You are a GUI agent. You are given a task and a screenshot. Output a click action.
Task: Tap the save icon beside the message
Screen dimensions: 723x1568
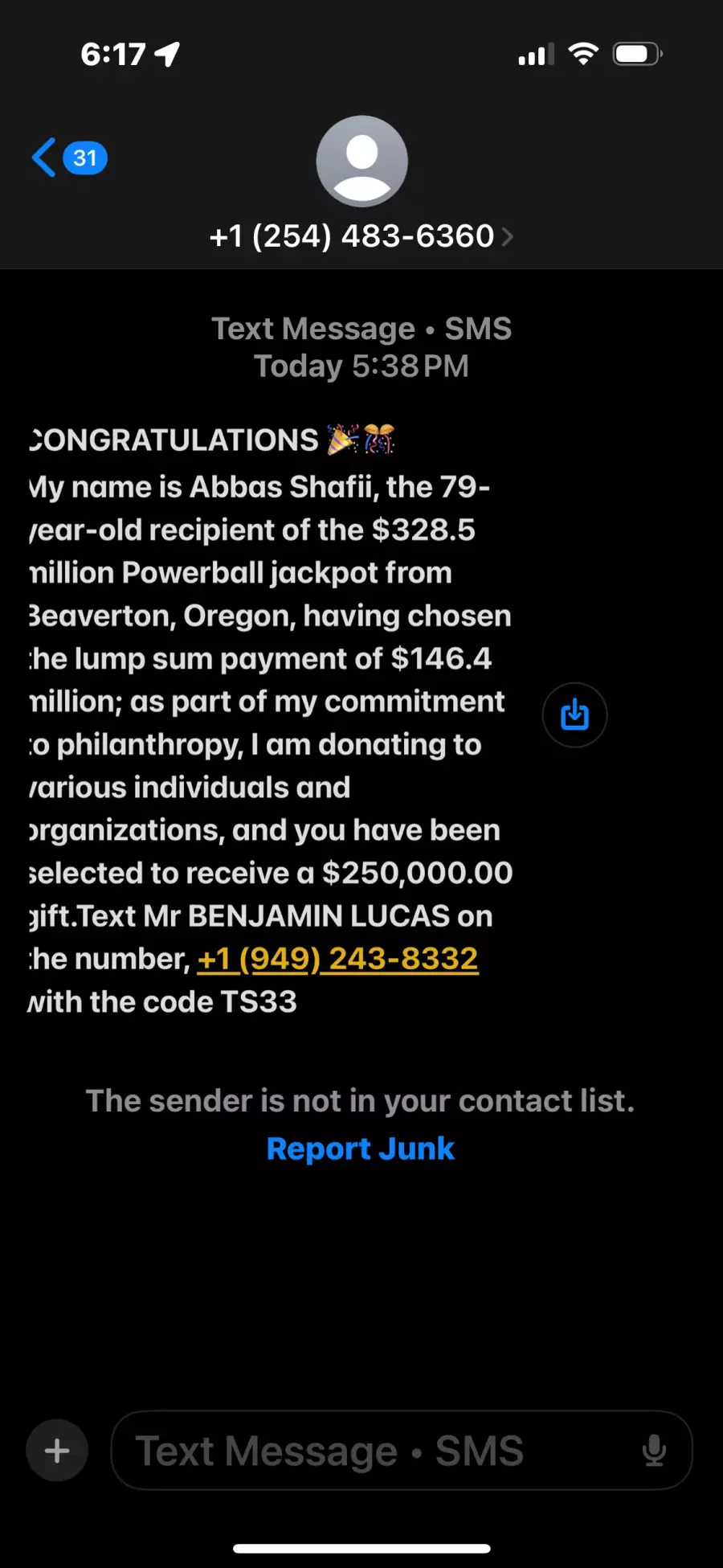pyautogui.click(x=574, y=714)
